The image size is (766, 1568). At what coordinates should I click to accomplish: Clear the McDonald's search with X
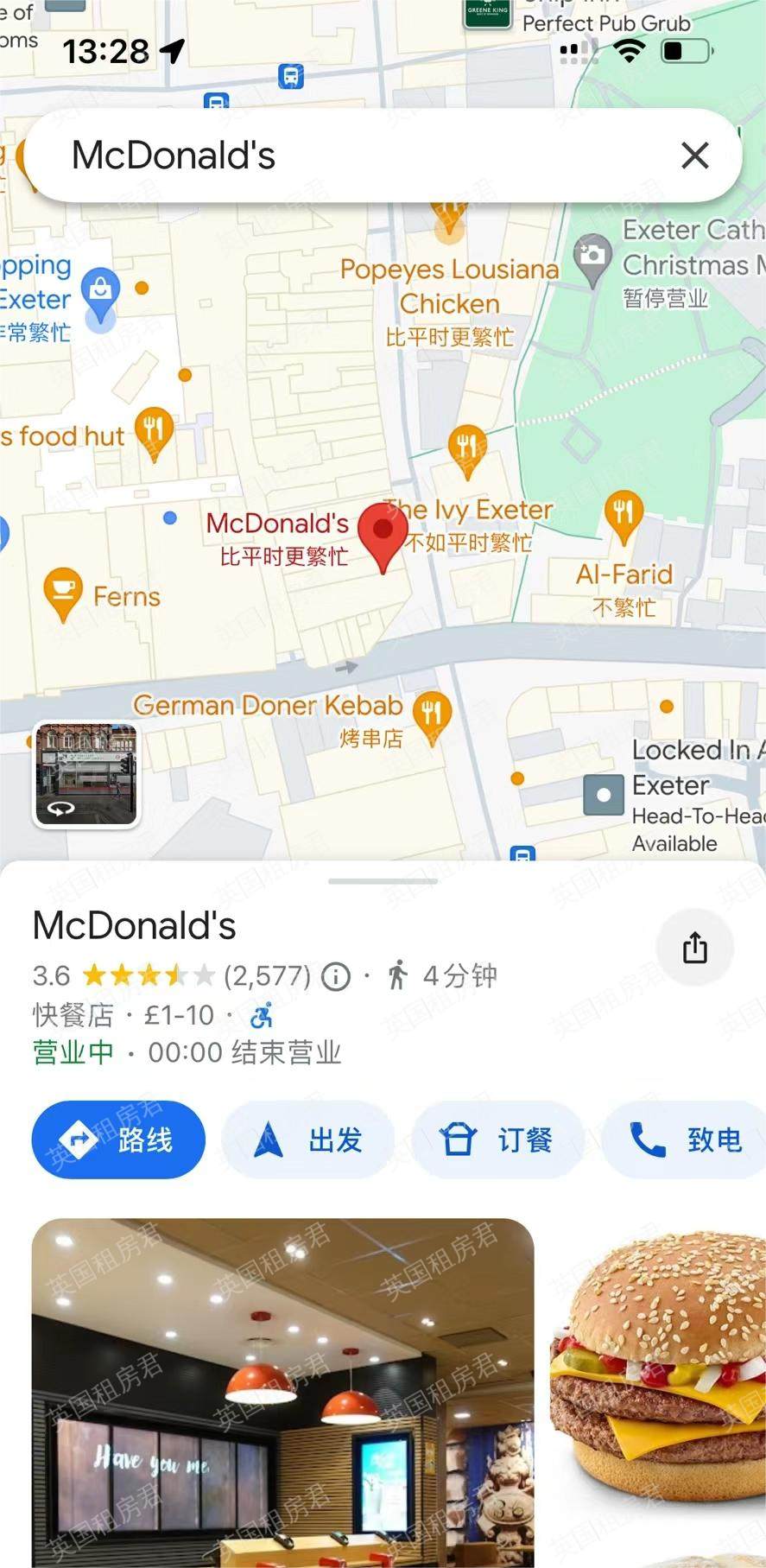[694, 156]
